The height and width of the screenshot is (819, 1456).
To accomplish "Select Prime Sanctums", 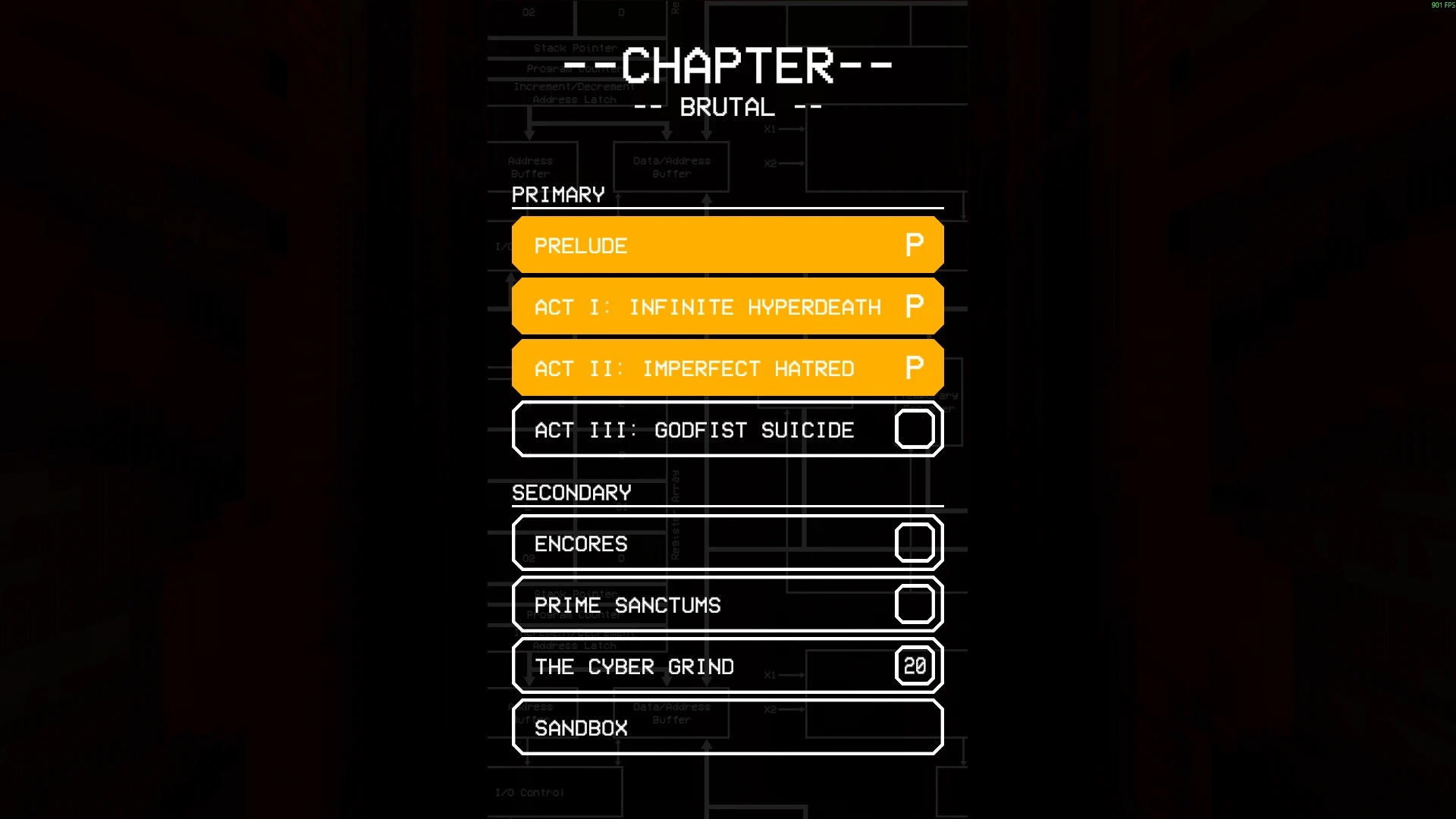I will tap(726, 604).
